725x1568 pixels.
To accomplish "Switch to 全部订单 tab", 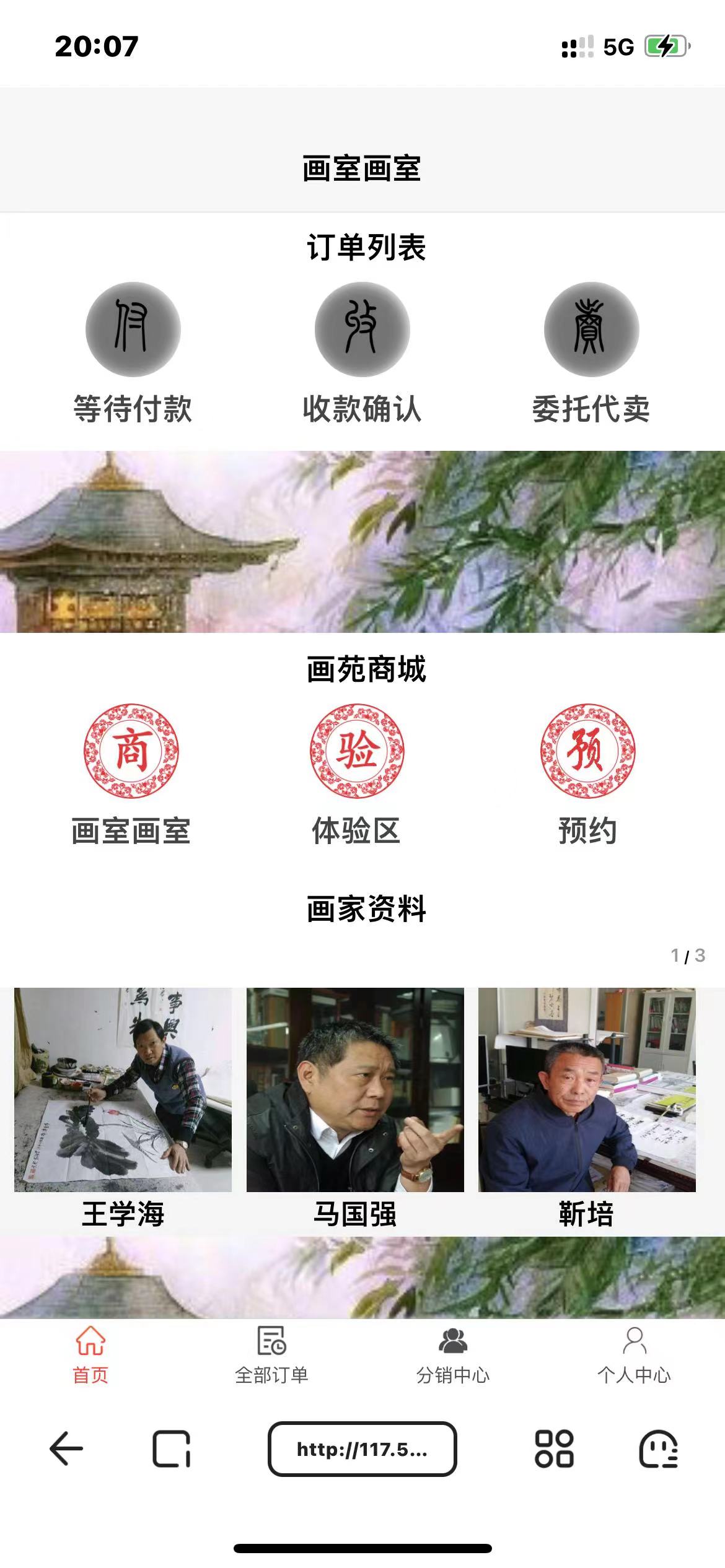I will [271, 1354].
